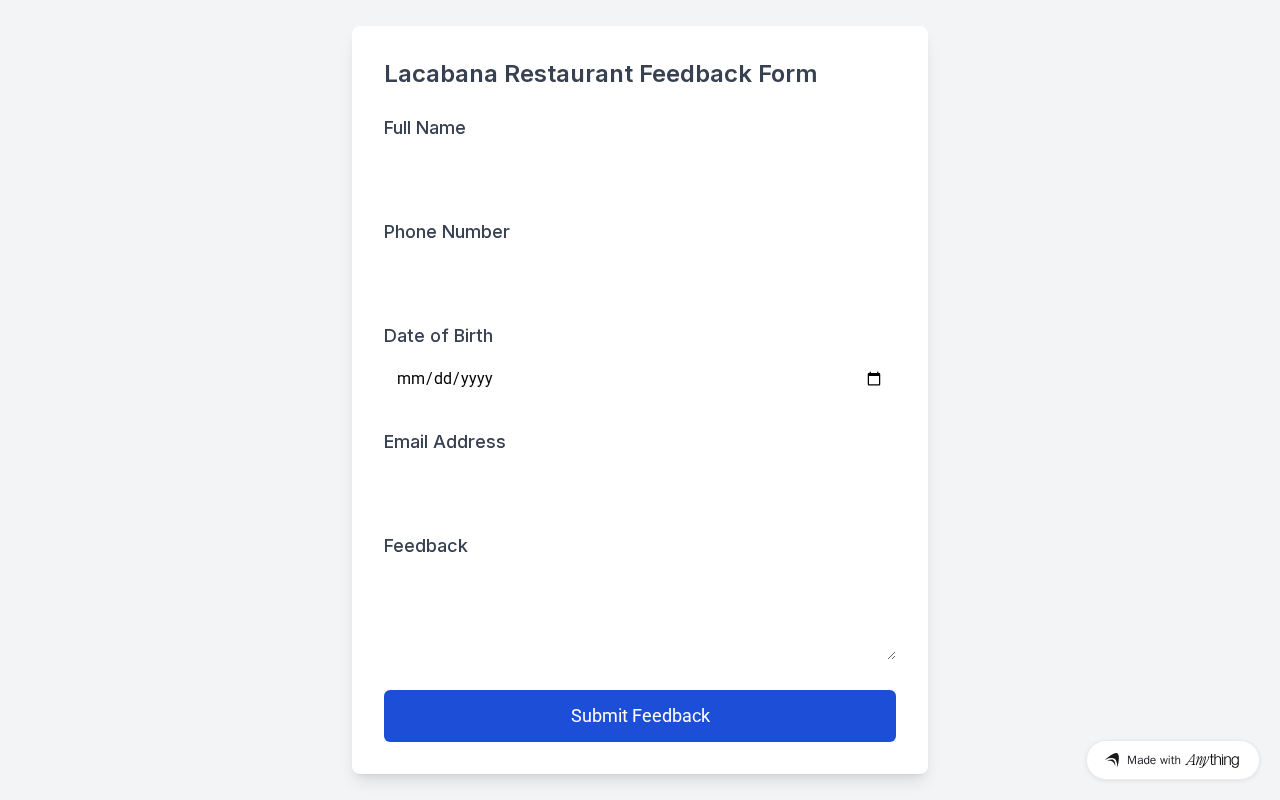Open the Made with Anything badge
The height and width of the screenshot is (800, 1280).
pos(1172,760)
